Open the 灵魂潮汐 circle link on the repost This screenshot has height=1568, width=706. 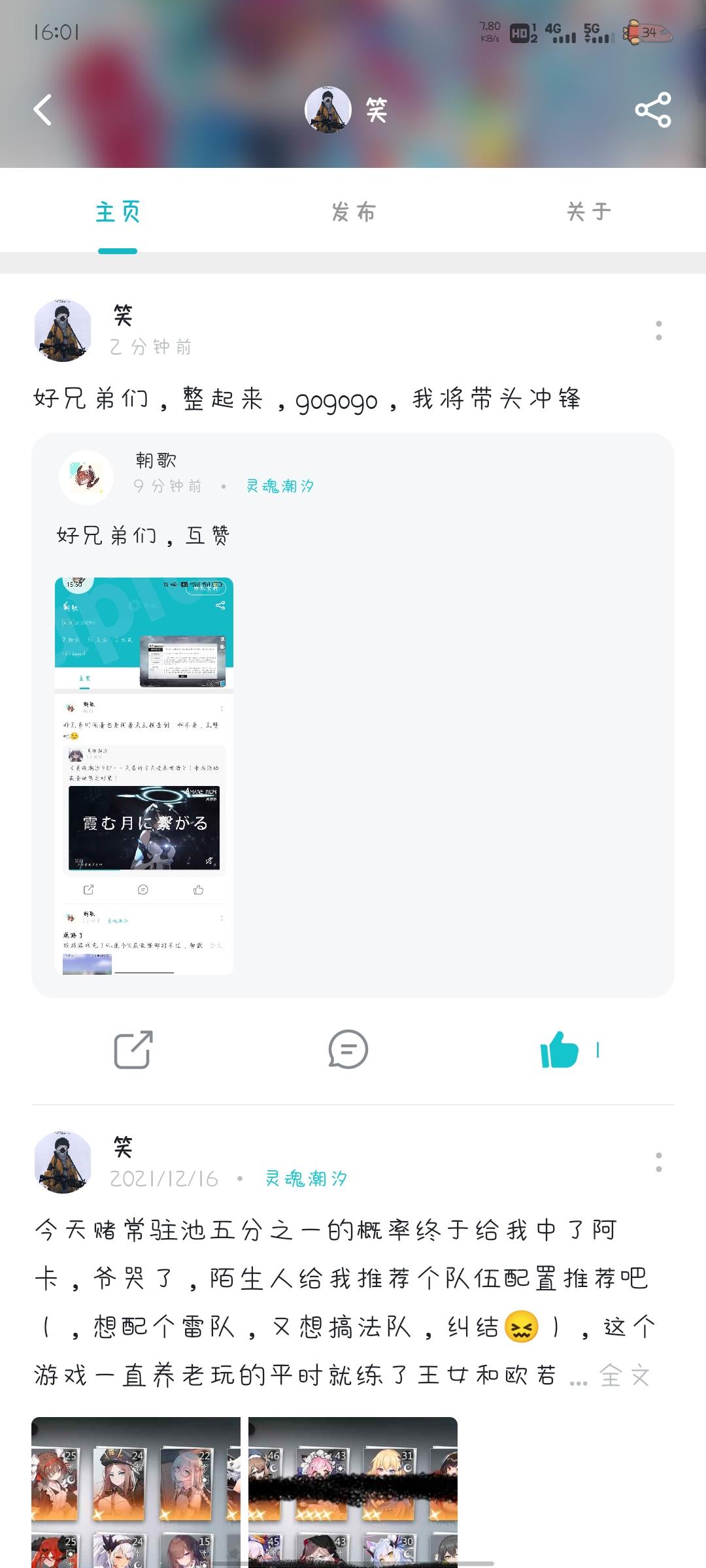pos(278,485)
